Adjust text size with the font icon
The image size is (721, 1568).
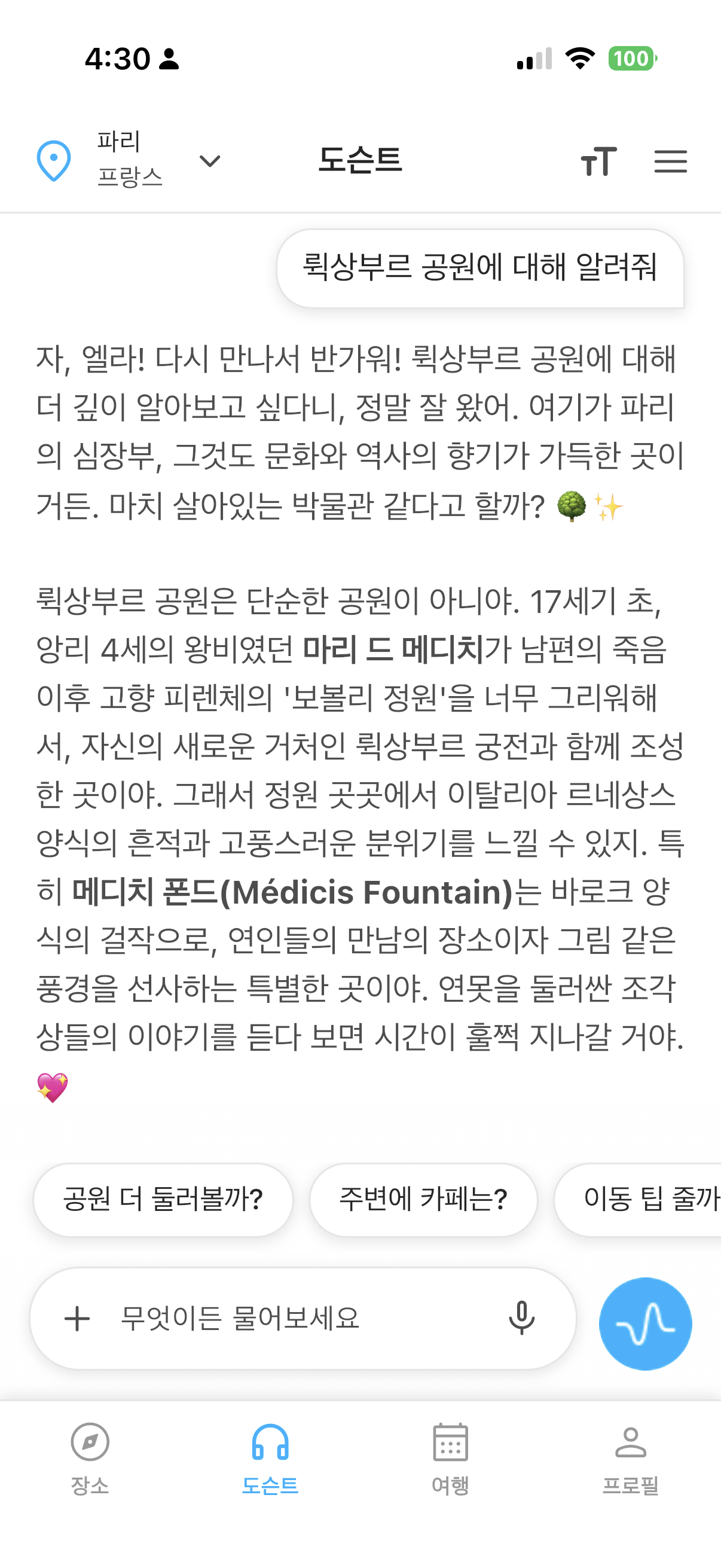598,161
